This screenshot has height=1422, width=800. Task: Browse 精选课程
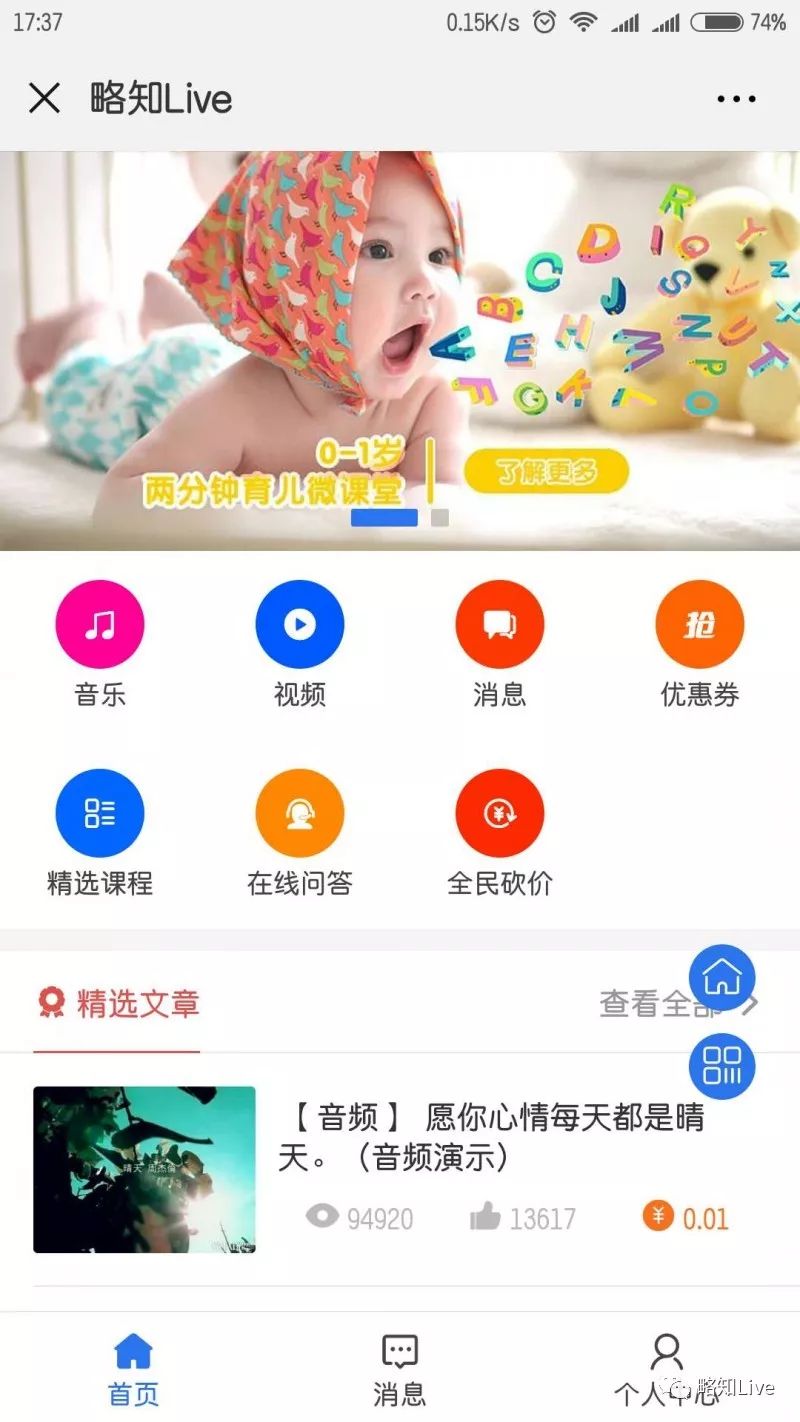100,814
